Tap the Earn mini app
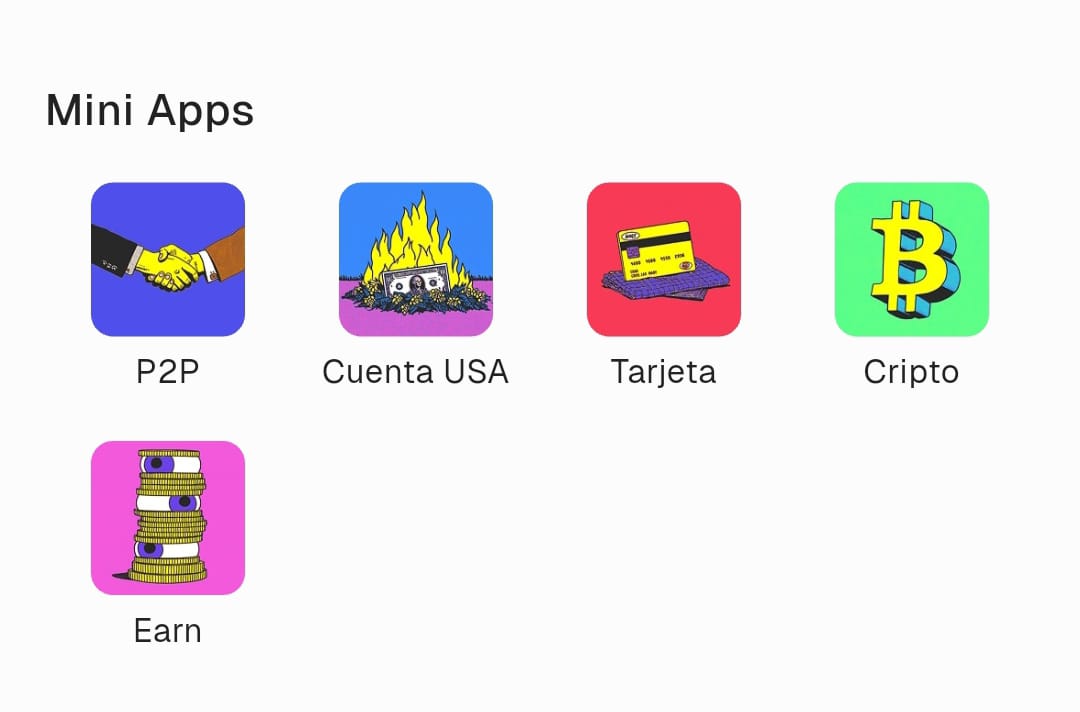 click(168, 518)
